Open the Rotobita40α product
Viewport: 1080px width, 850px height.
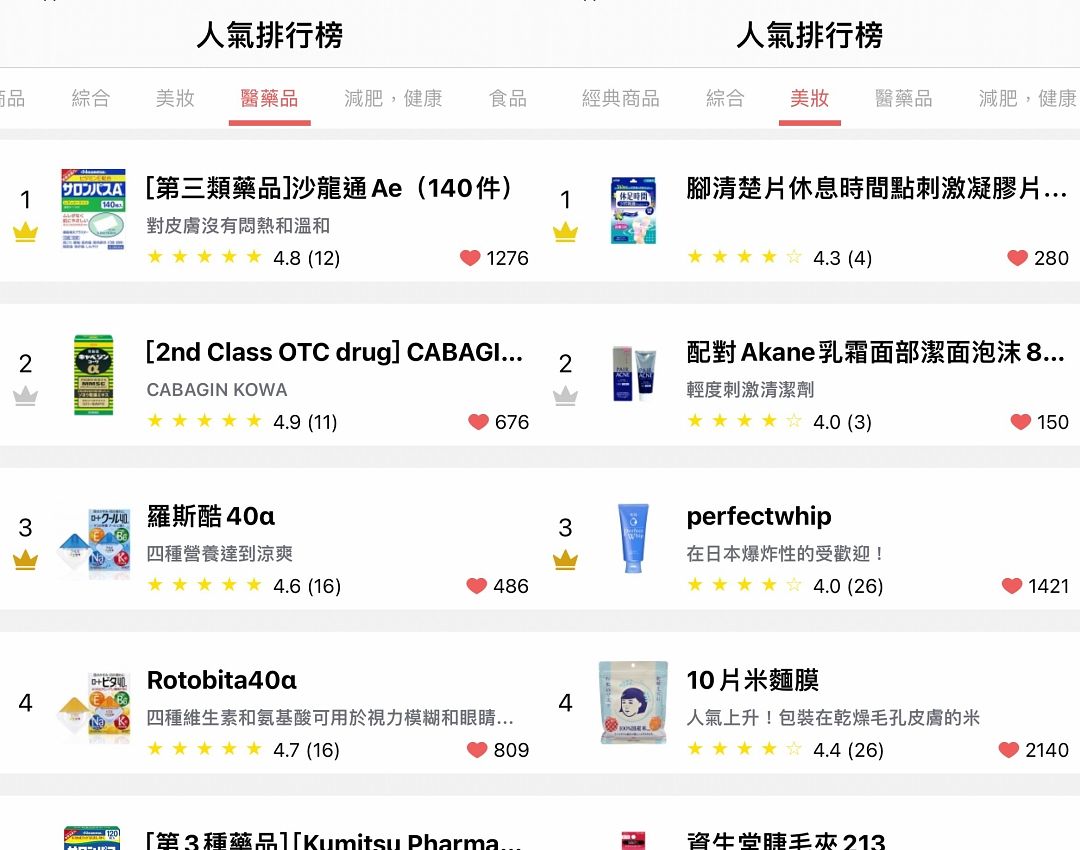pyautogui.click(x=222, y=681)
